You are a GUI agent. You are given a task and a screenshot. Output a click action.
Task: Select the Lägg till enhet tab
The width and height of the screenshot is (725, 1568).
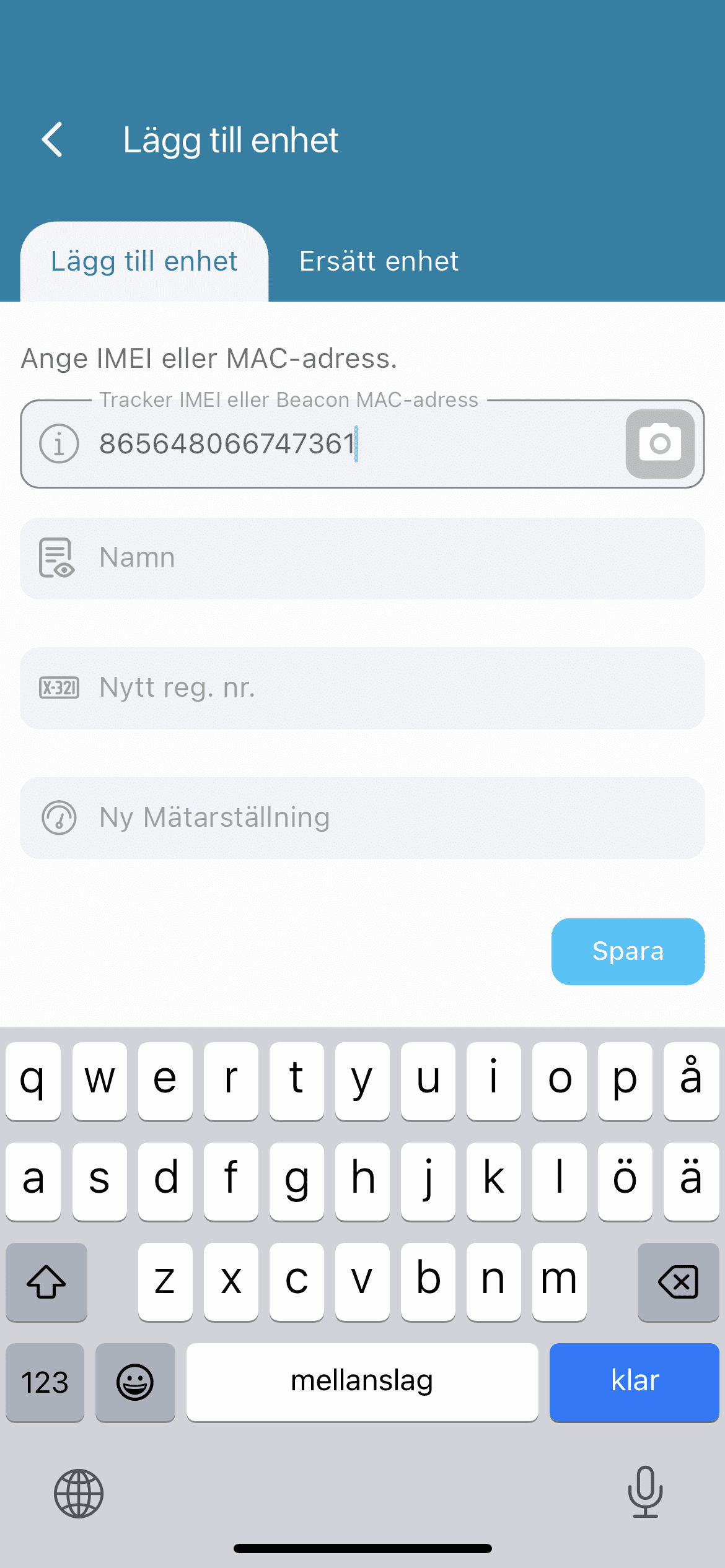[x=144, y=261]
